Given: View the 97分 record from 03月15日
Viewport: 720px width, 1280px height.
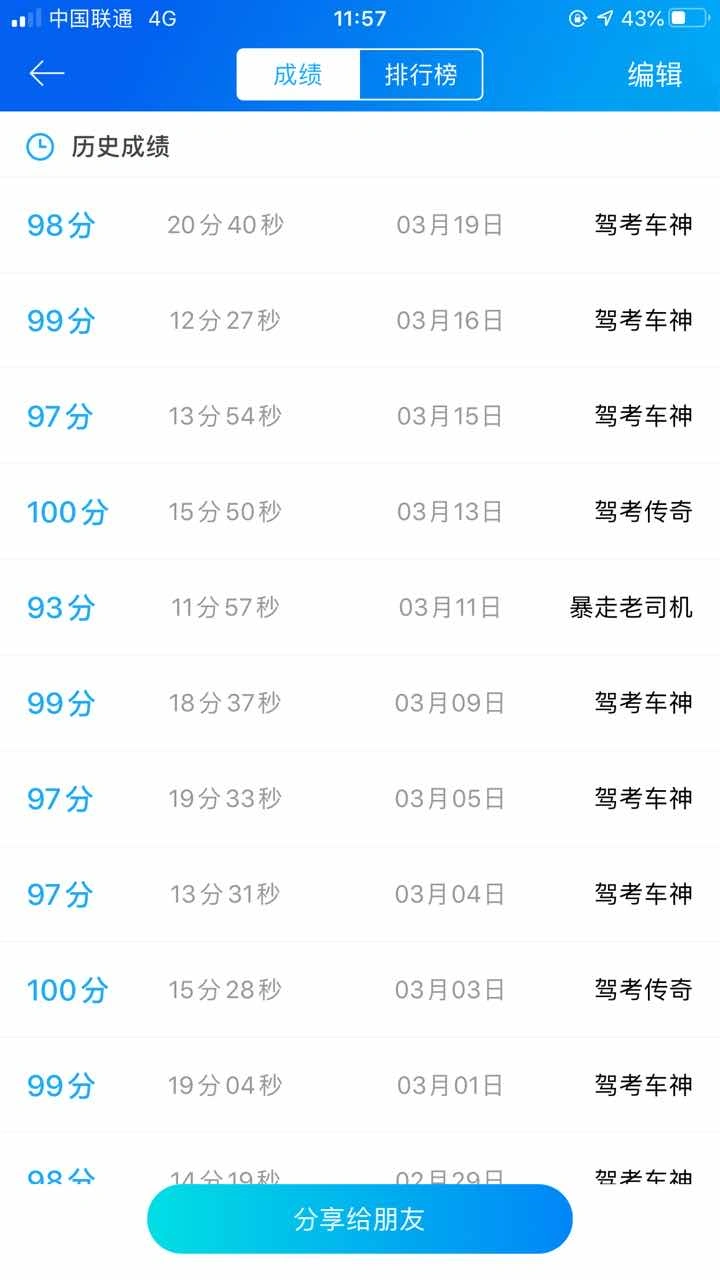Looking at the screenshot, I should pyautogui.click(x=360, y=416).
